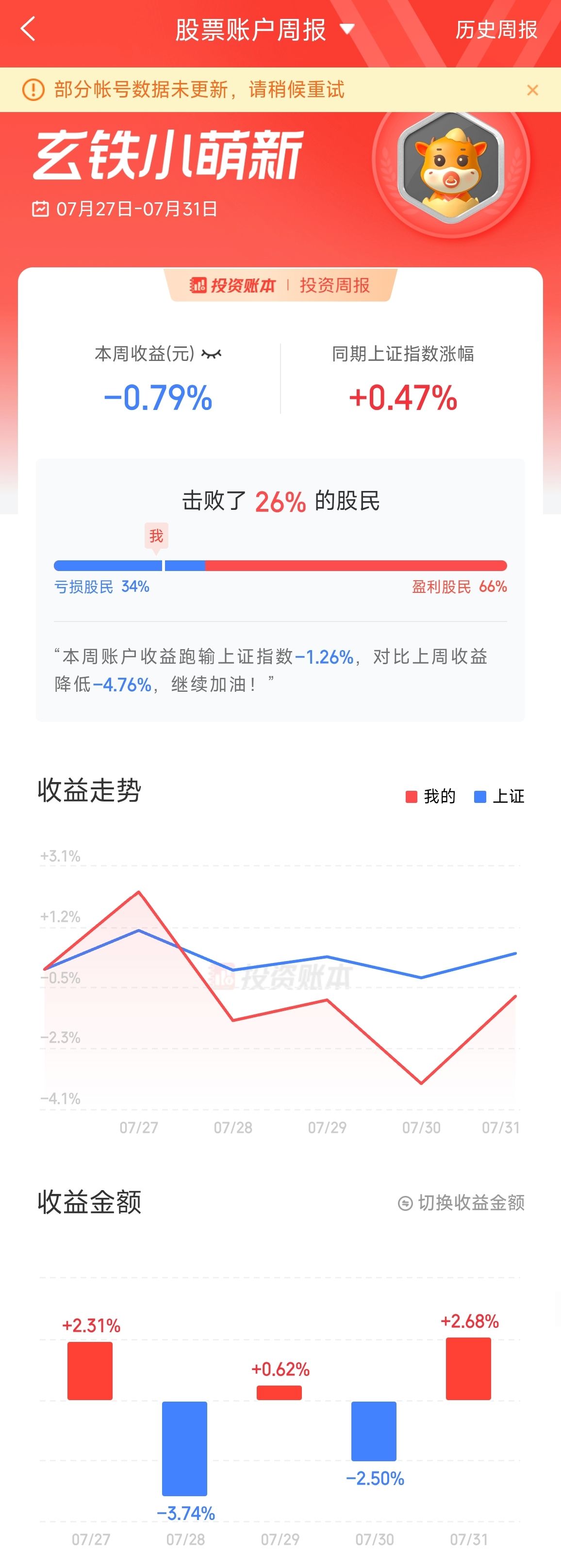The width and height of the screenshot is (561, 1568).
Task: Dismiss the data-not-updated warning banner
Action: [x=532, y=90]
